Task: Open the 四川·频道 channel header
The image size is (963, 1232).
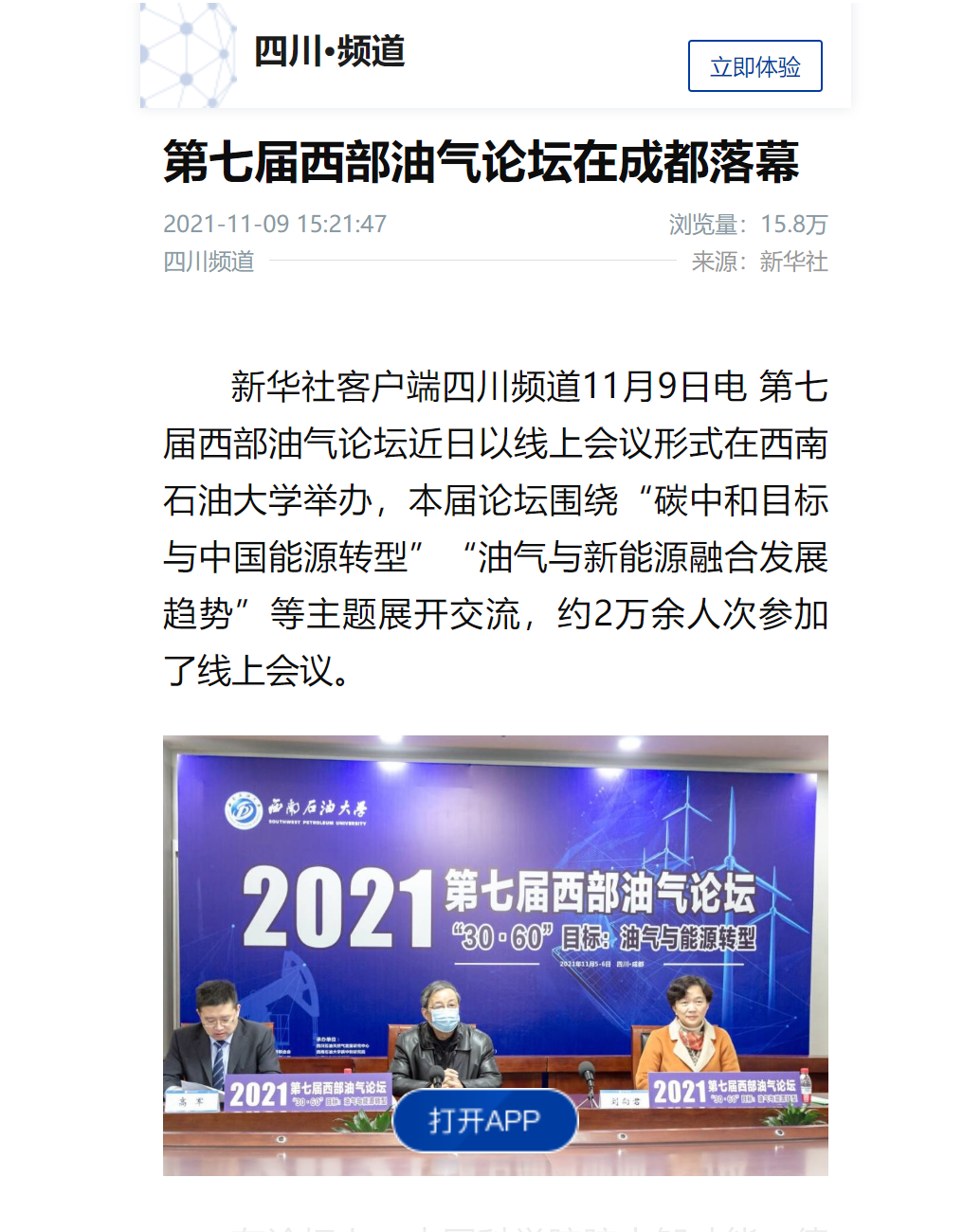Action: [x=329, y=52]
